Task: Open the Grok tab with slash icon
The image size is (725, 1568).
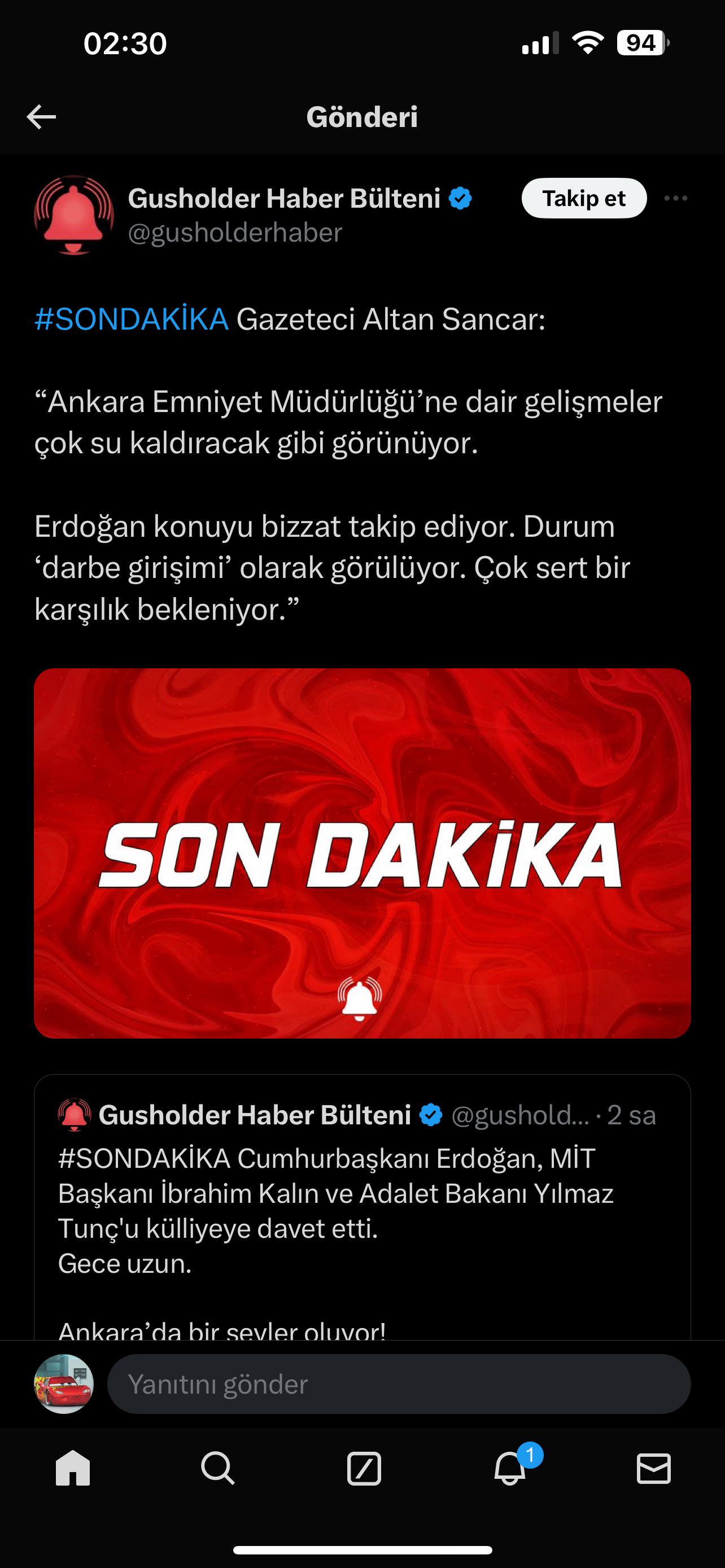Action: 364,1469
